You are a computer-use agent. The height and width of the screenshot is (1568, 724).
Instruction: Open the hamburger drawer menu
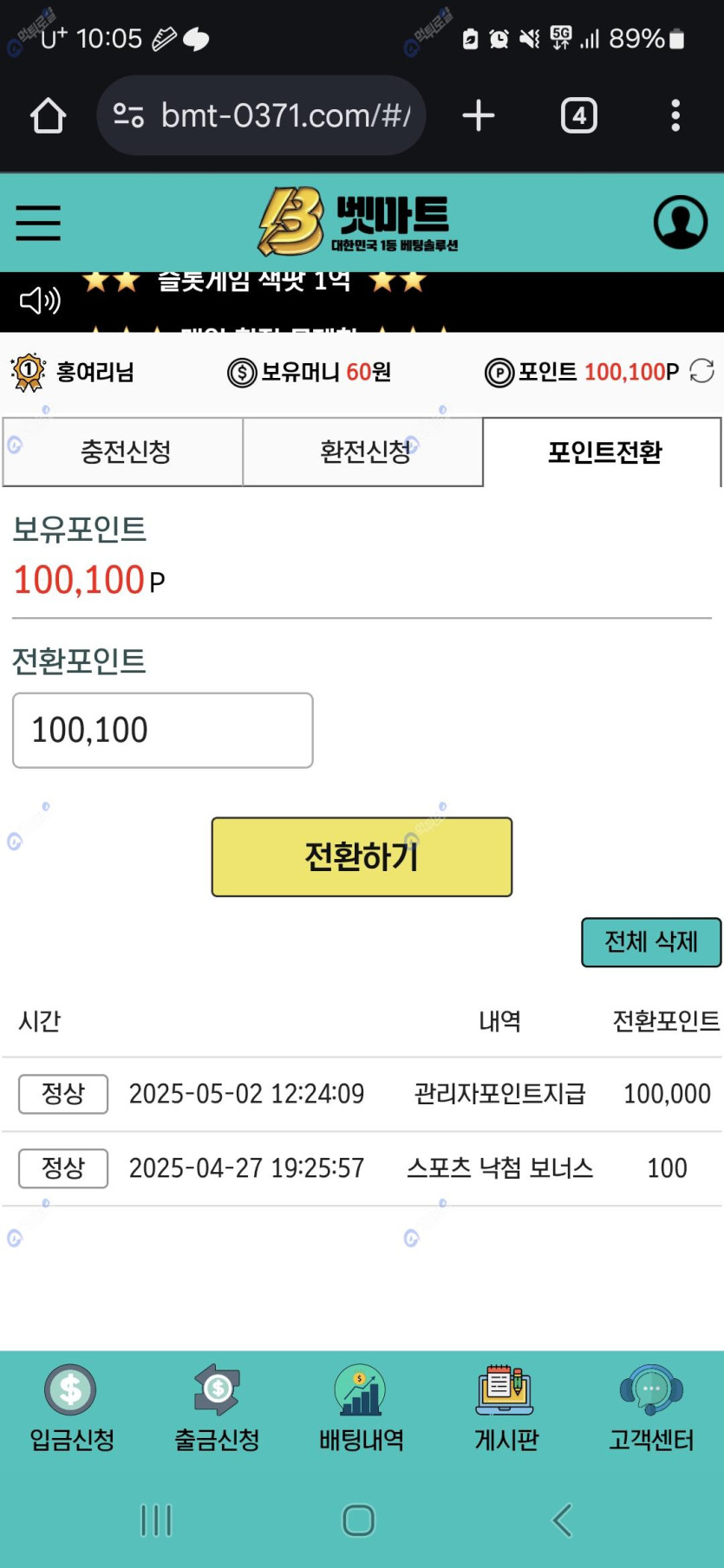[38, 222]
